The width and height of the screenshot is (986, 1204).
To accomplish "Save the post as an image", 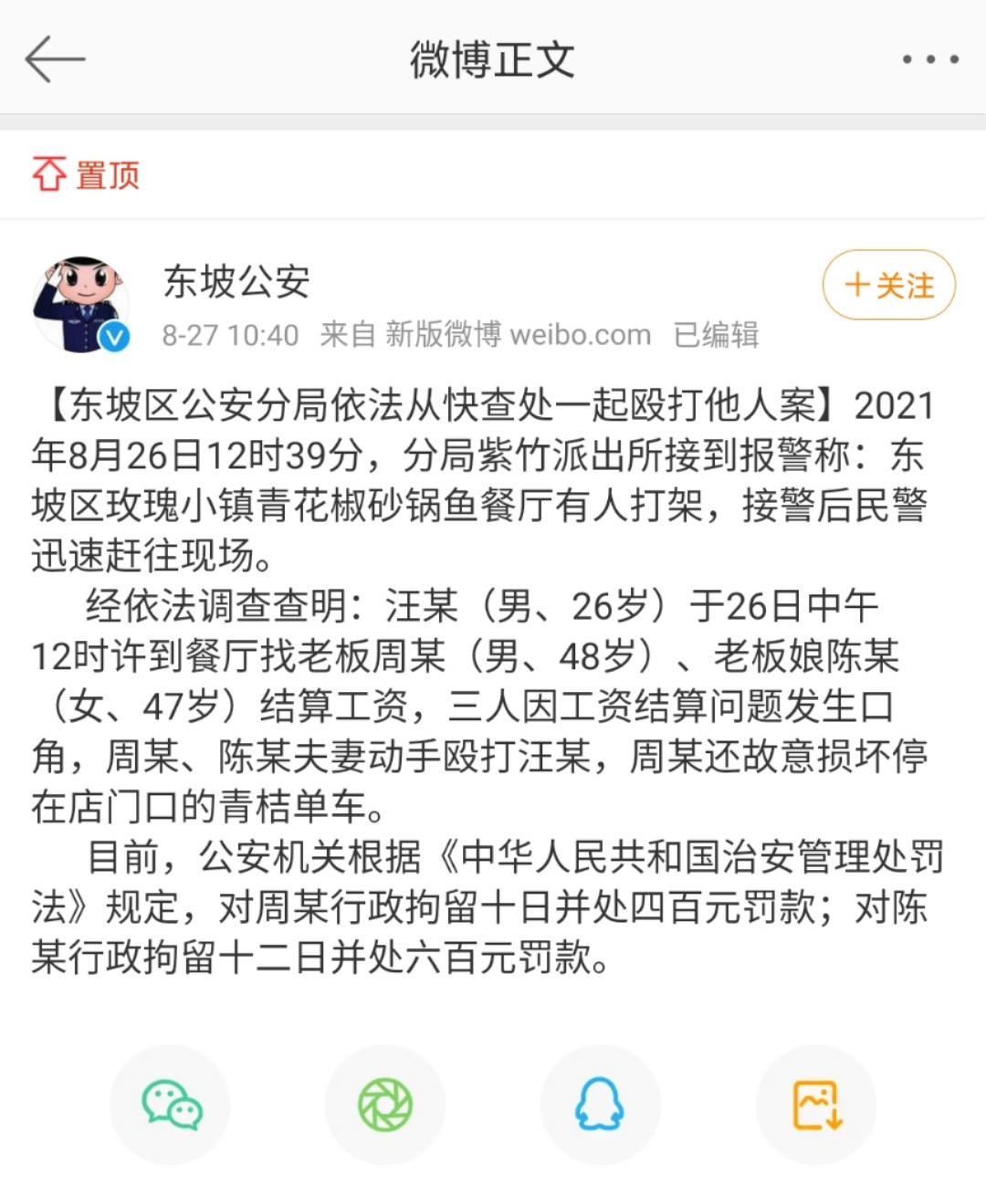I will coord(815,1105).
